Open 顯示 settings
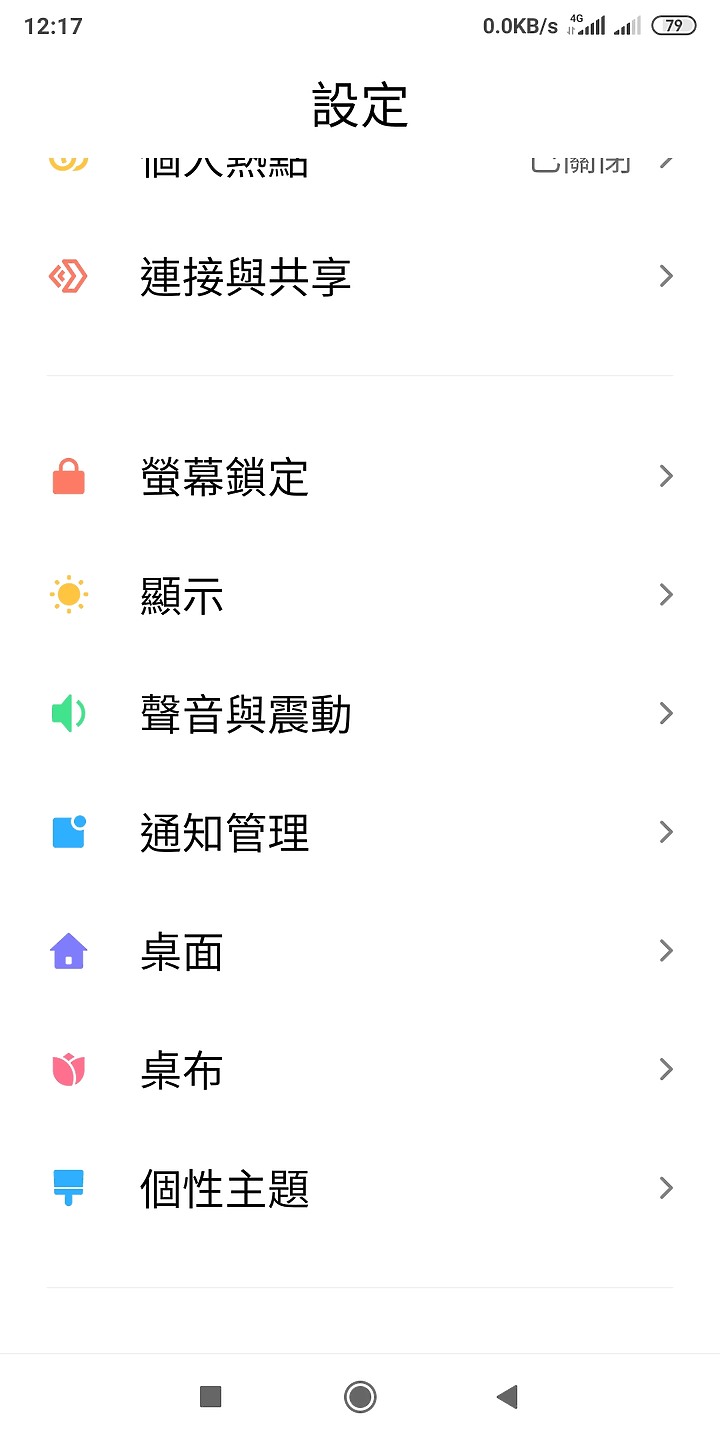 [x=360, y=596]
